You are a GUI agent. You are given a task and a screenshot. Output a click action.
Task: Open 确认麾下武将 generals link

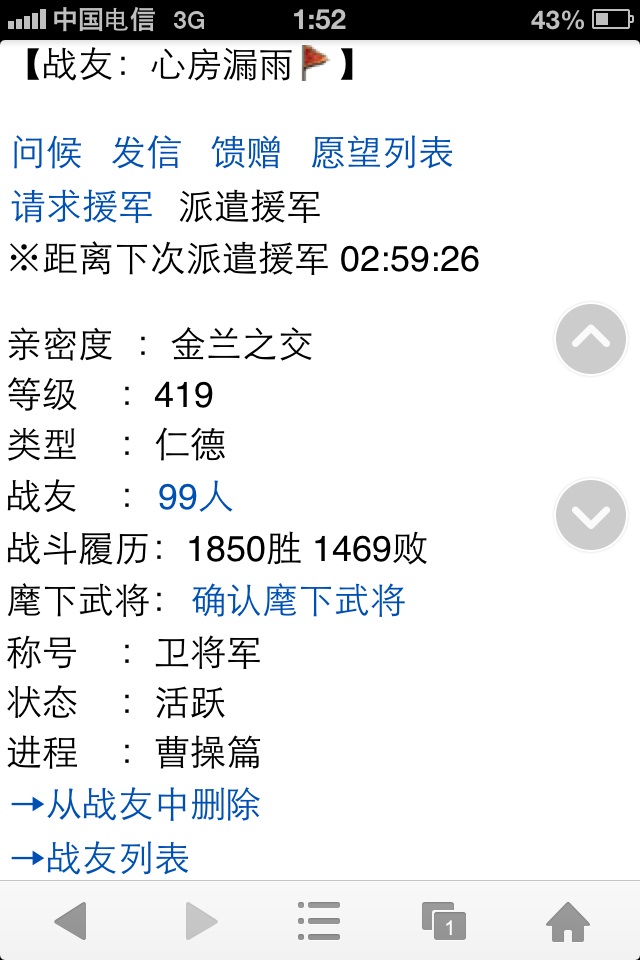(x=298, y=601)
